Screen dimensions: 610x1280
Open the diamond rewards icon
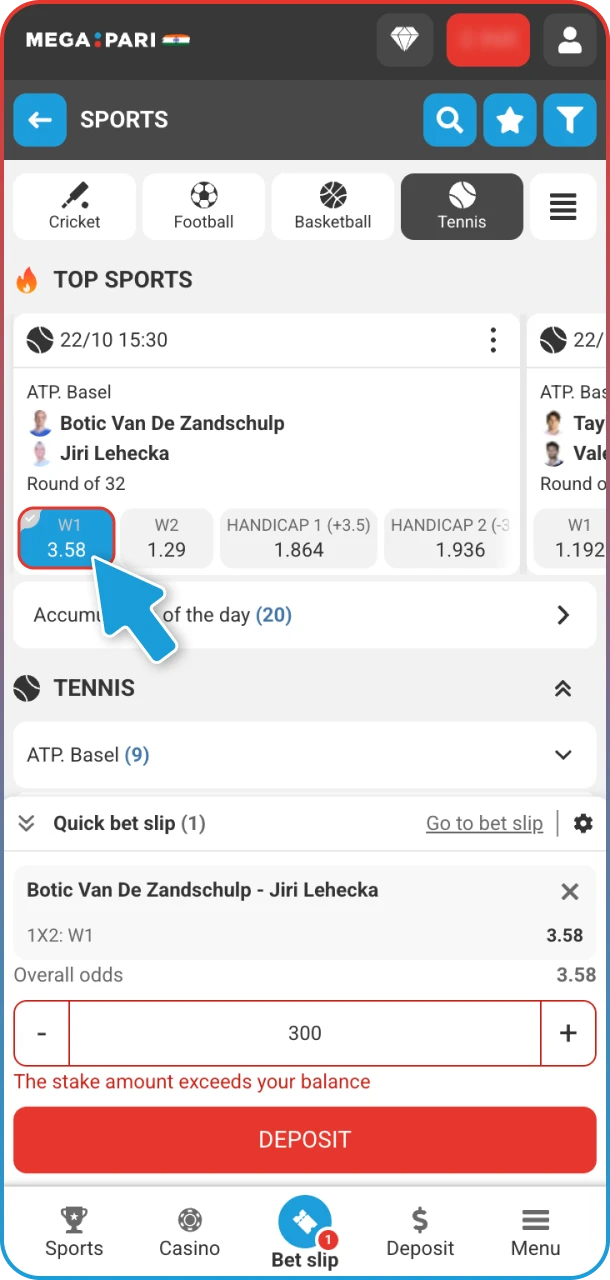coord(404,40)
